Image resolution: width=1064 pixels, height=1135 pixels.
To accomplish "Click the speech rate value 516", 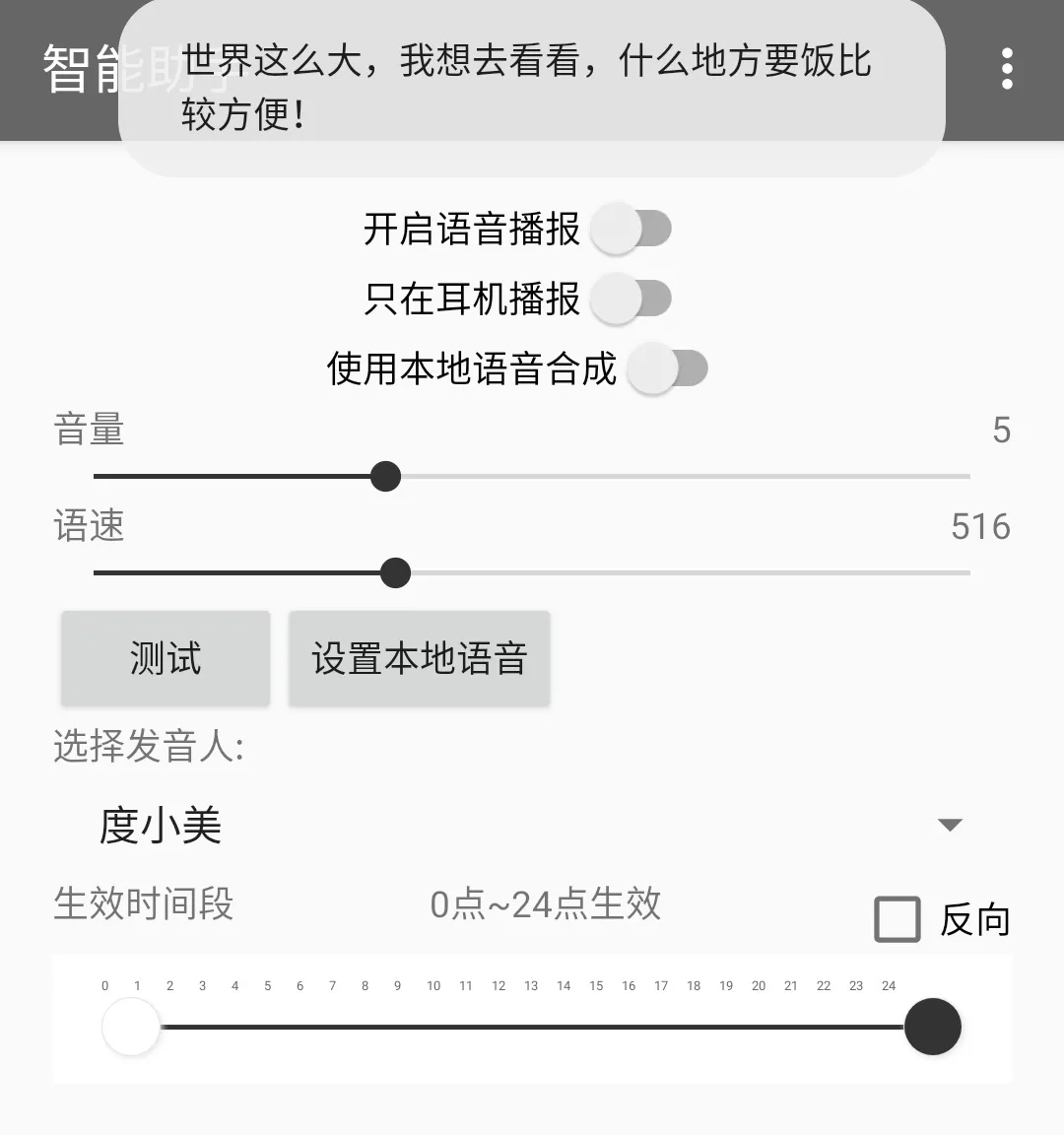I will coord(980,526).
